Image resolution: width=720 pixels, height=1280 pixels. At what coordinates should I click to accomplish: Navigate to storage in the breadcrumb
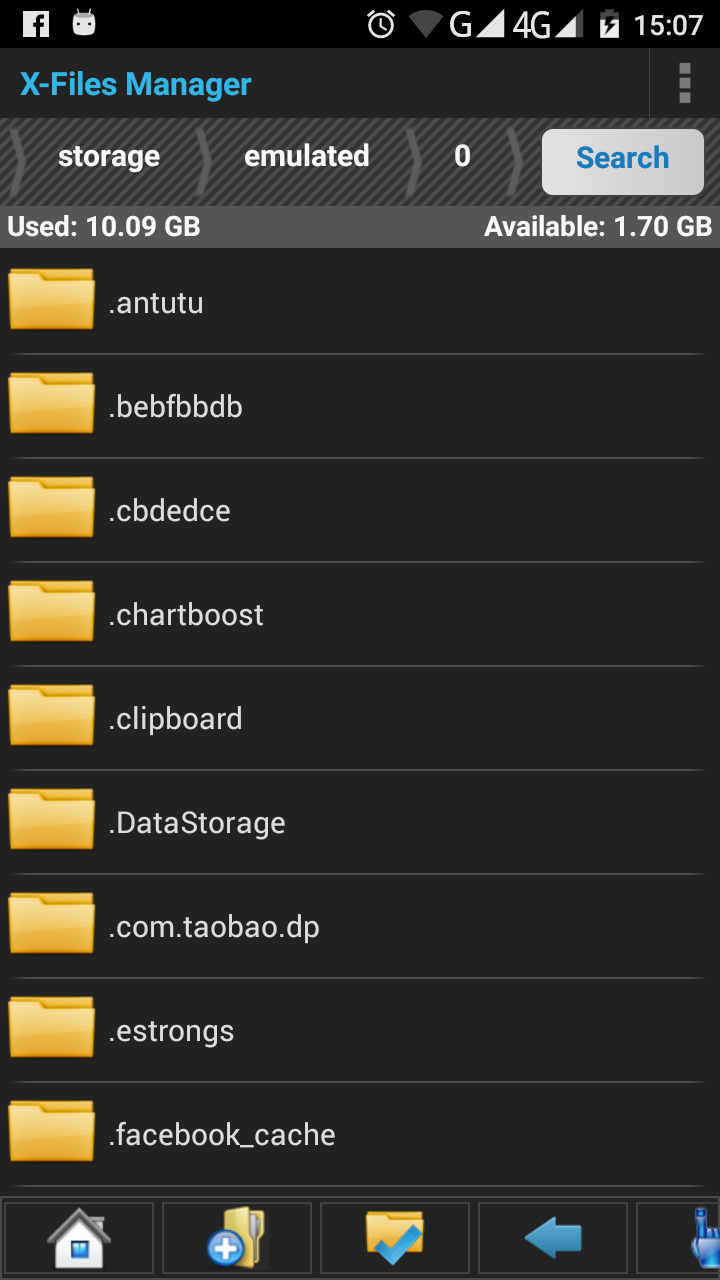click(109, 157)
